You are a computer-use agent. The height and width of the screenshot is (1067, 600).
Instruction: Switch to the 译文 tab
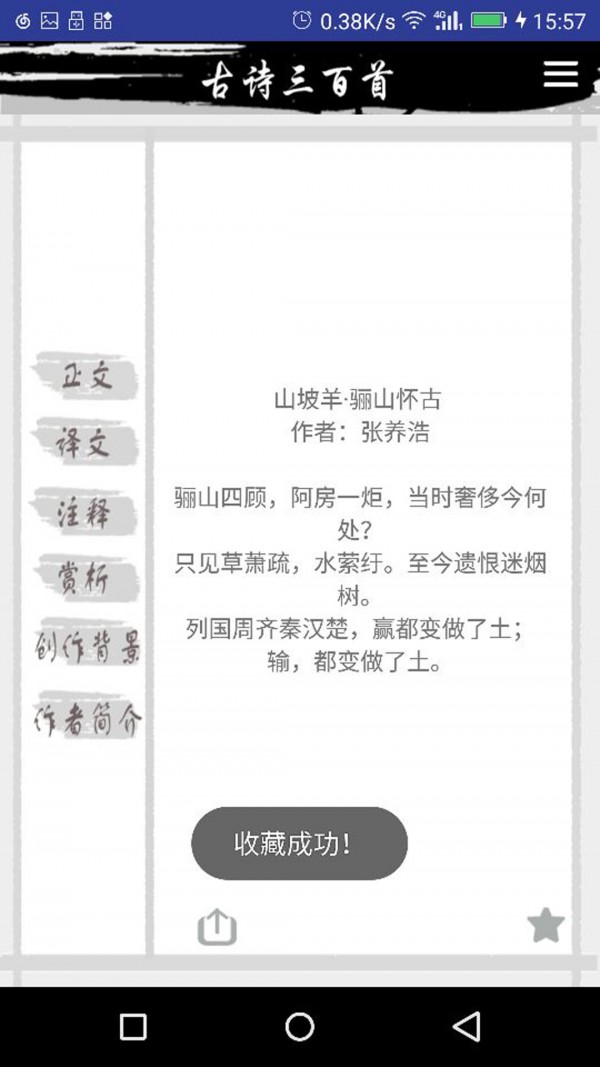[84, 443]
